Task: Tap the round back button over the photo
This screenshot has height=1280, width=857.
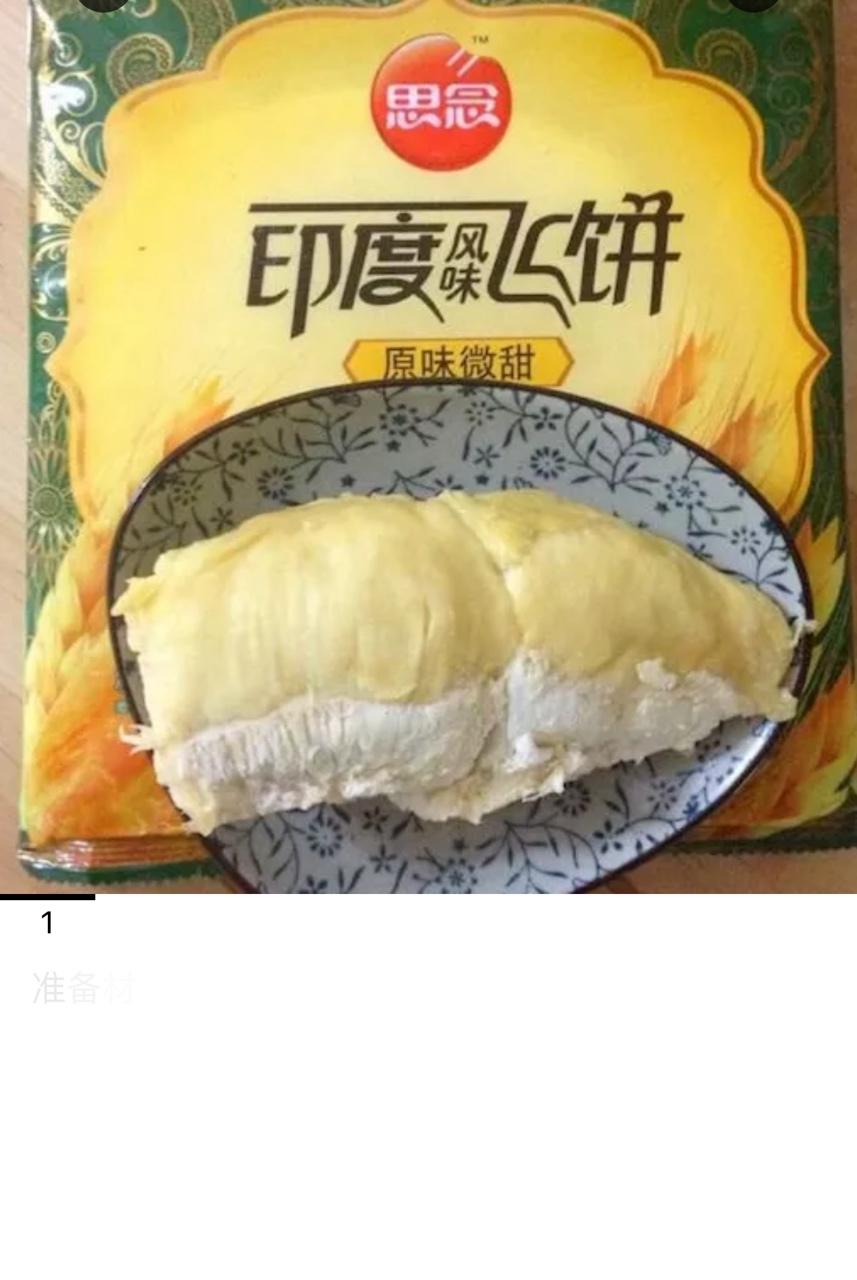Action: pyautogui.click(x=104, y=3)
